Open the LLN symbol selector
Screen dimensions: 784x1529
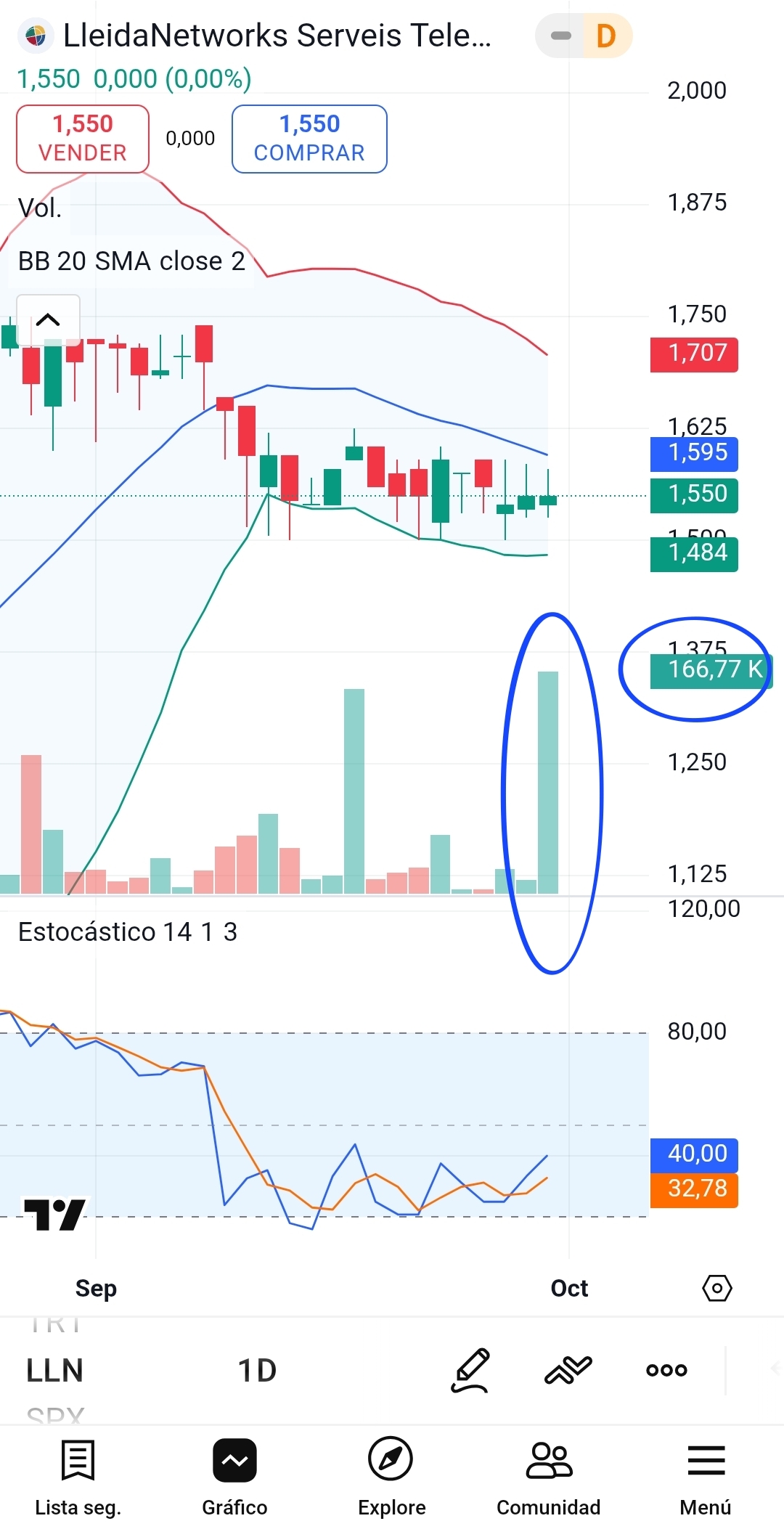55,1371
